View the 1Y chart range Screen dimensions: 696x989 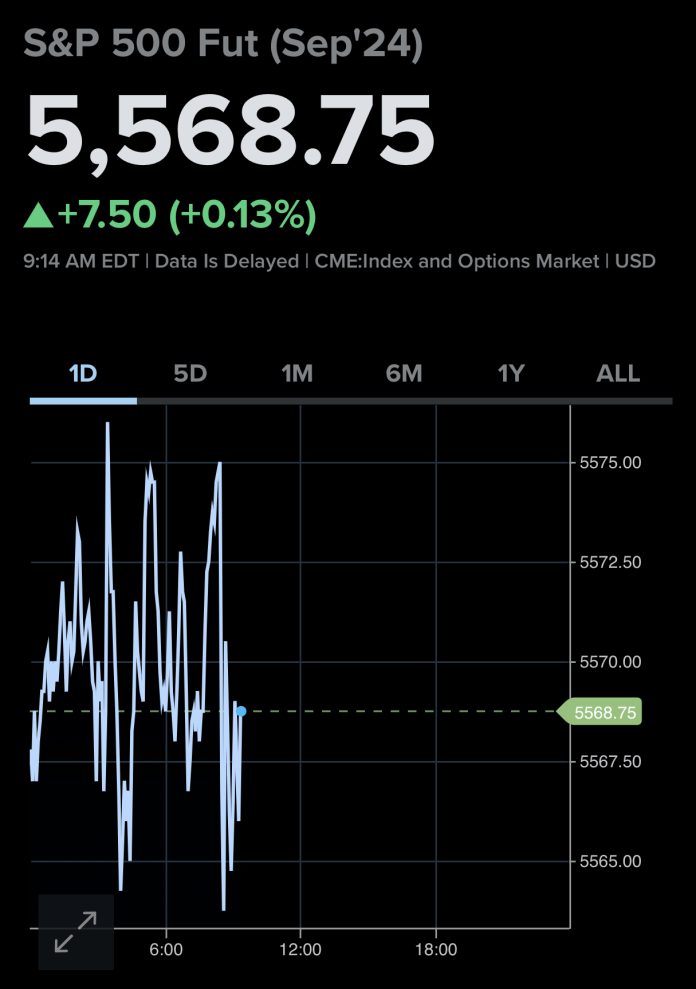tap(511, 374)
